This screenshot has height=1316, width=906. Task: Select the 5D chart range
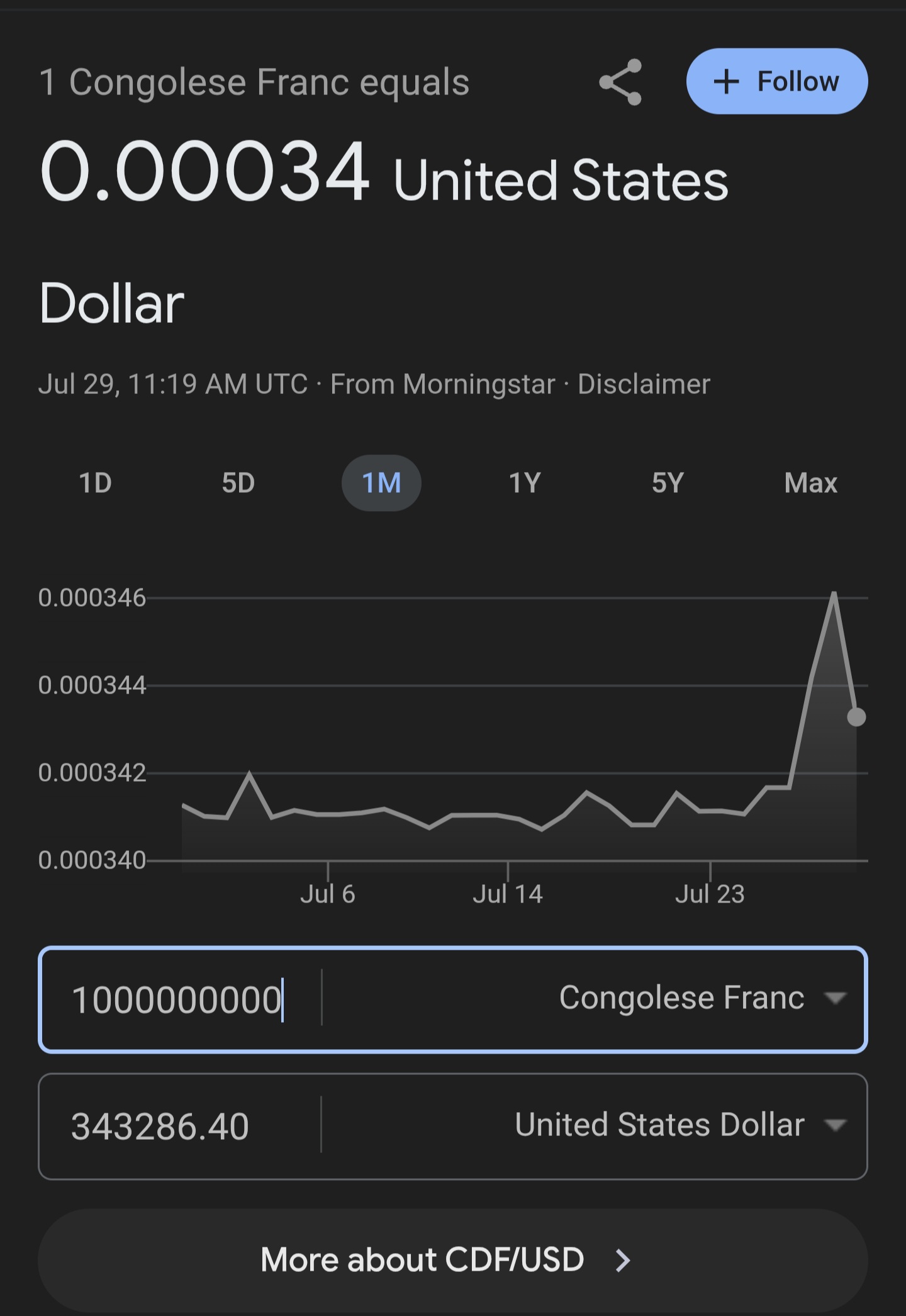(x=238, y=483)
